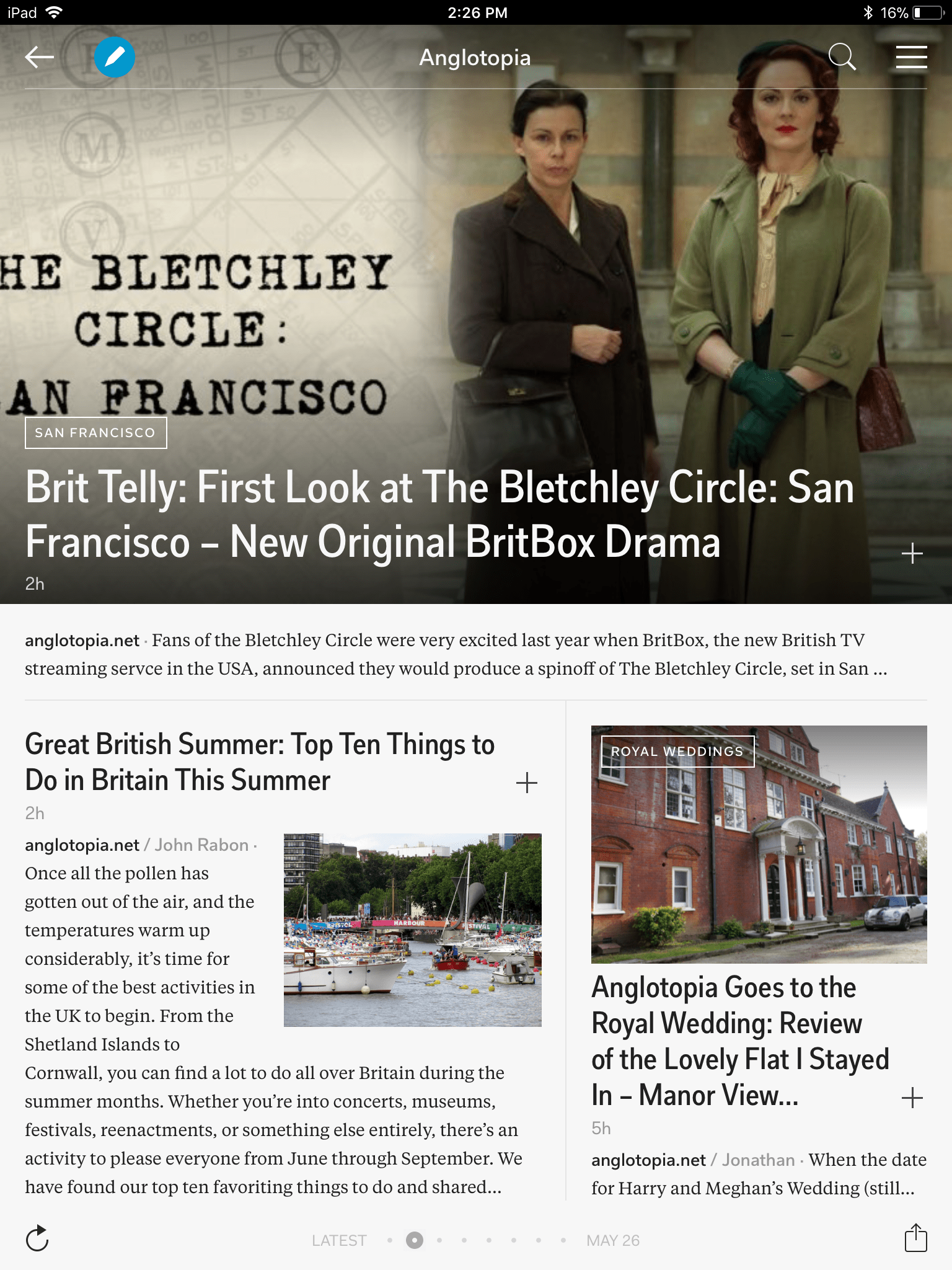Add Great British Summer story to a magazine

pos(526,783)
